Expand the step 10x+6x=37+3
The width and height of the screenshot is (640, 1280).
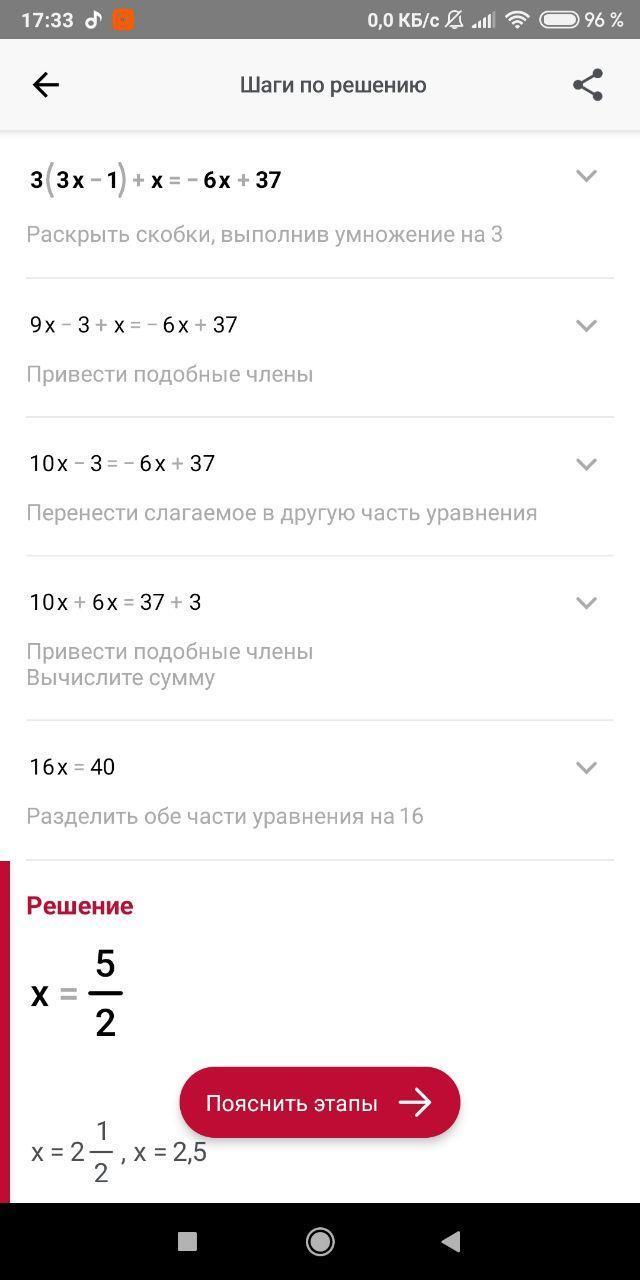tap(586, 603)
